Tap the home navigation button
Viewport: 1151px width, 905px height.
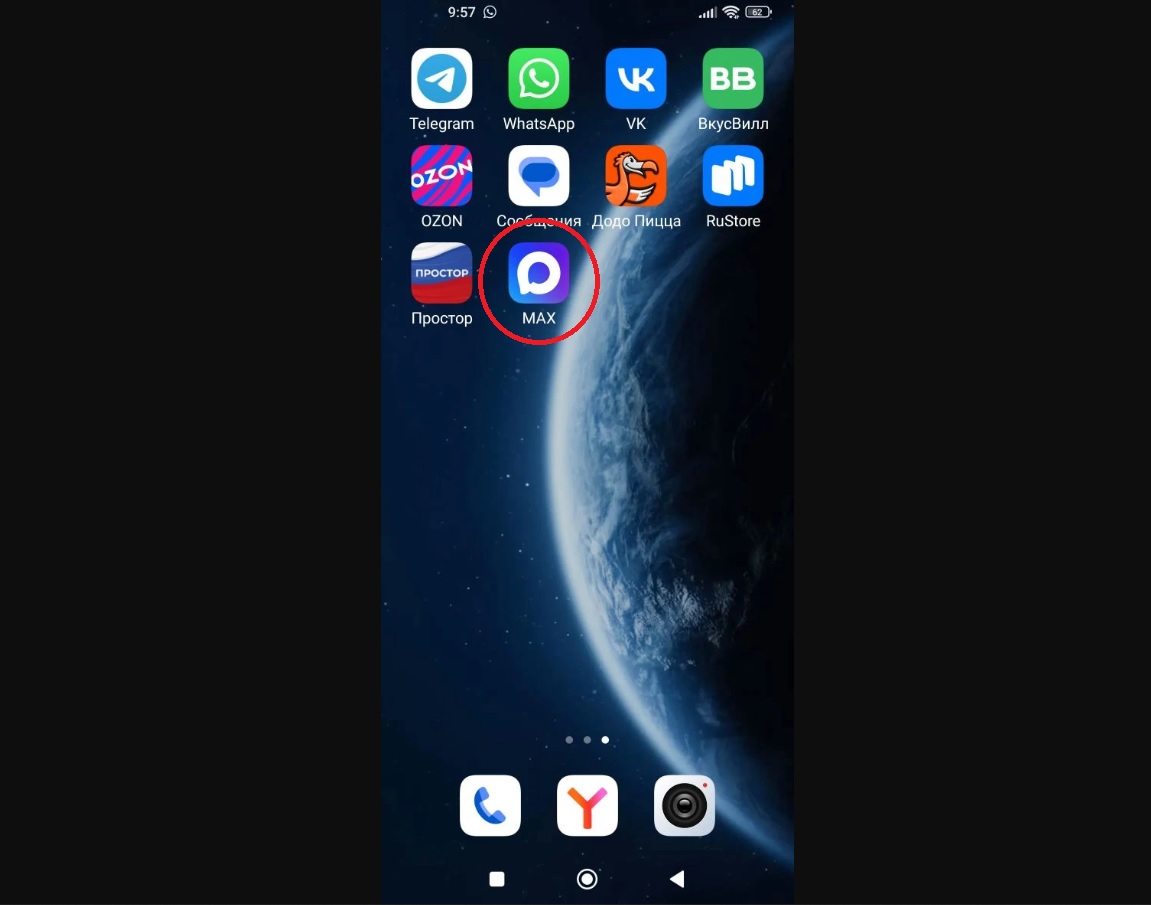tap(587, 879)
